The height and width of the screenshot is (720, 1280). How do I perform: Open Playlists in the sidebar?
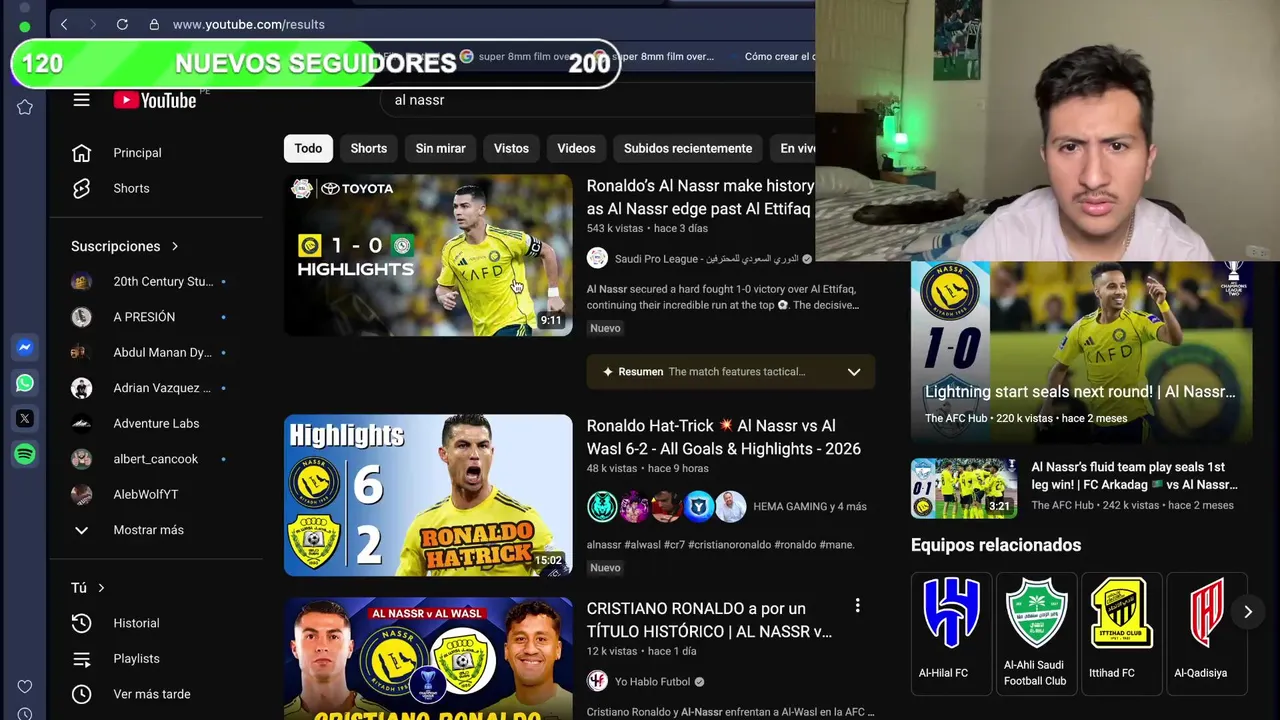click(x=136, y=658)
